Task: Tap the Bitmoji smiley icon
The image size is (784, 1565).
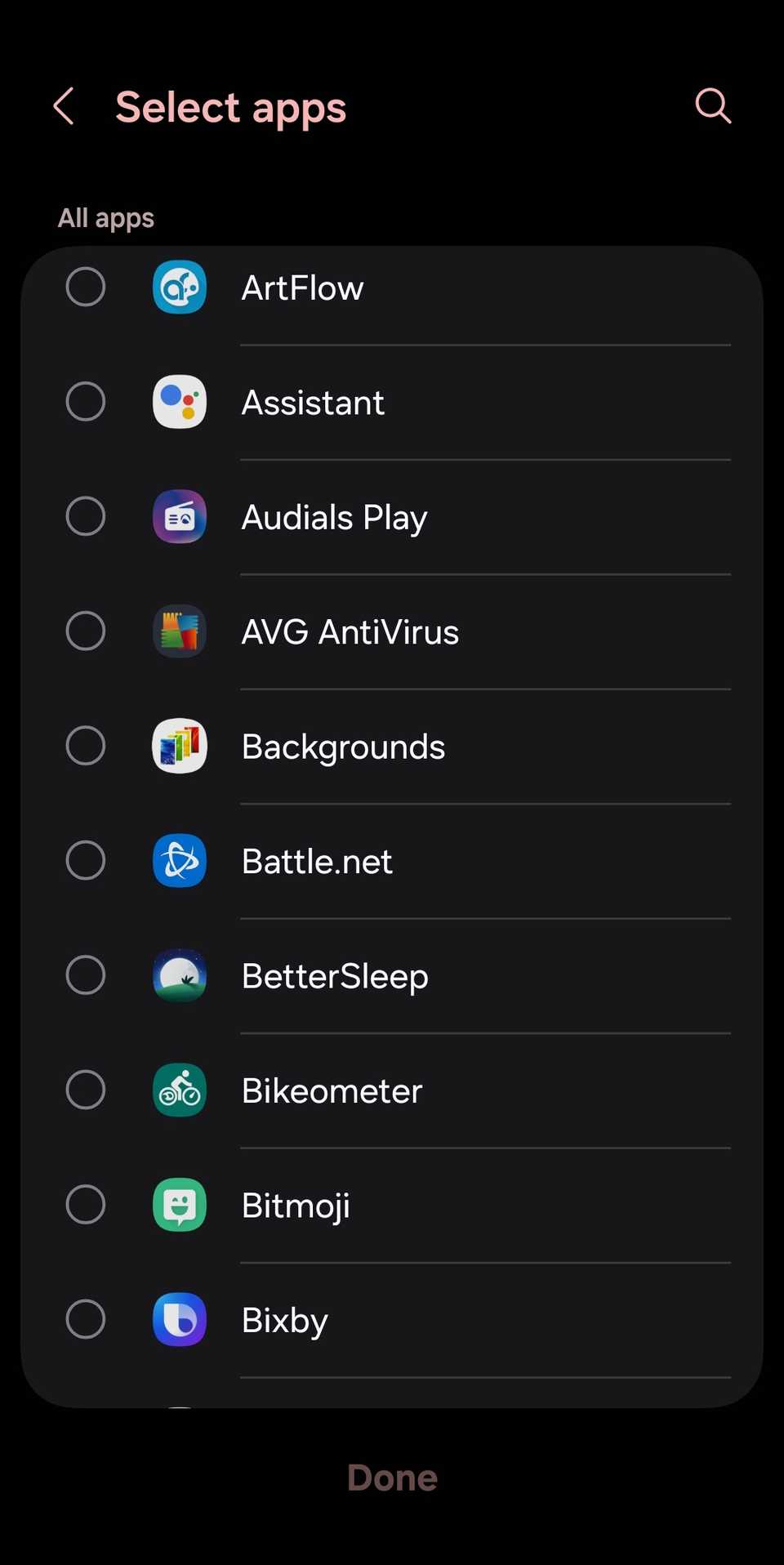Action: click(x=179, y=1205)
